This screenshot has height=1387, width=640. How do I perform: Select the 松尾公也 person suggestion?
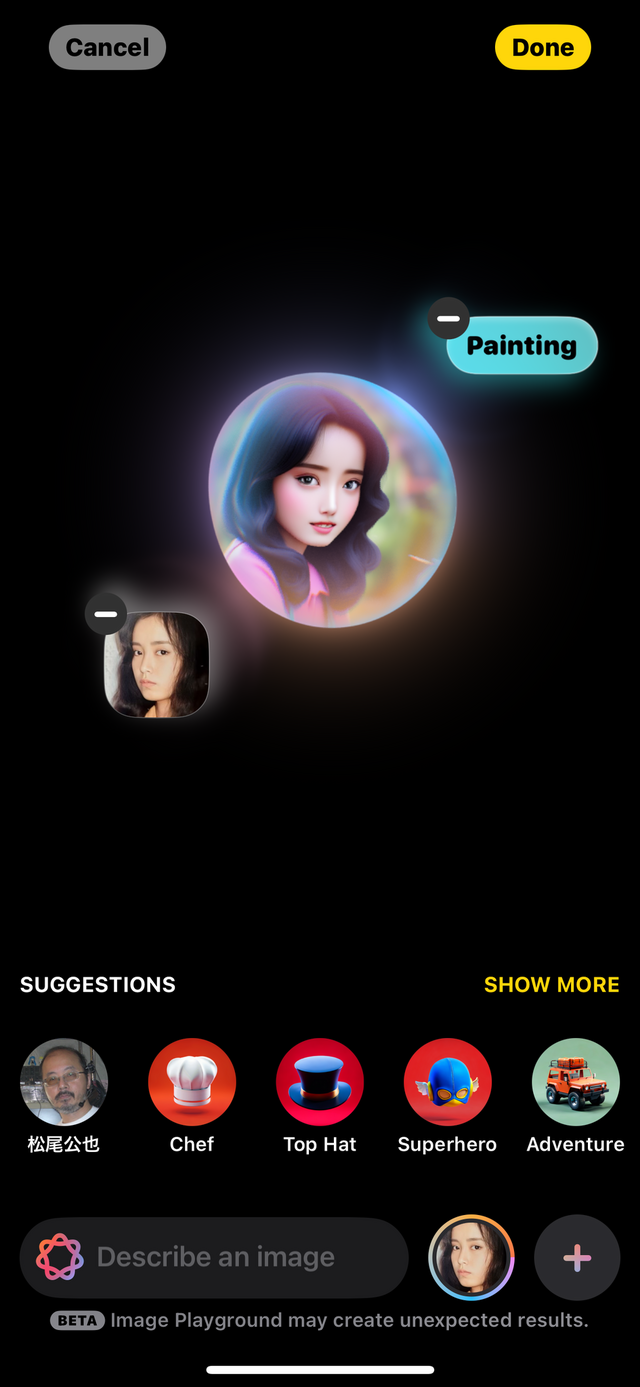64,1083
